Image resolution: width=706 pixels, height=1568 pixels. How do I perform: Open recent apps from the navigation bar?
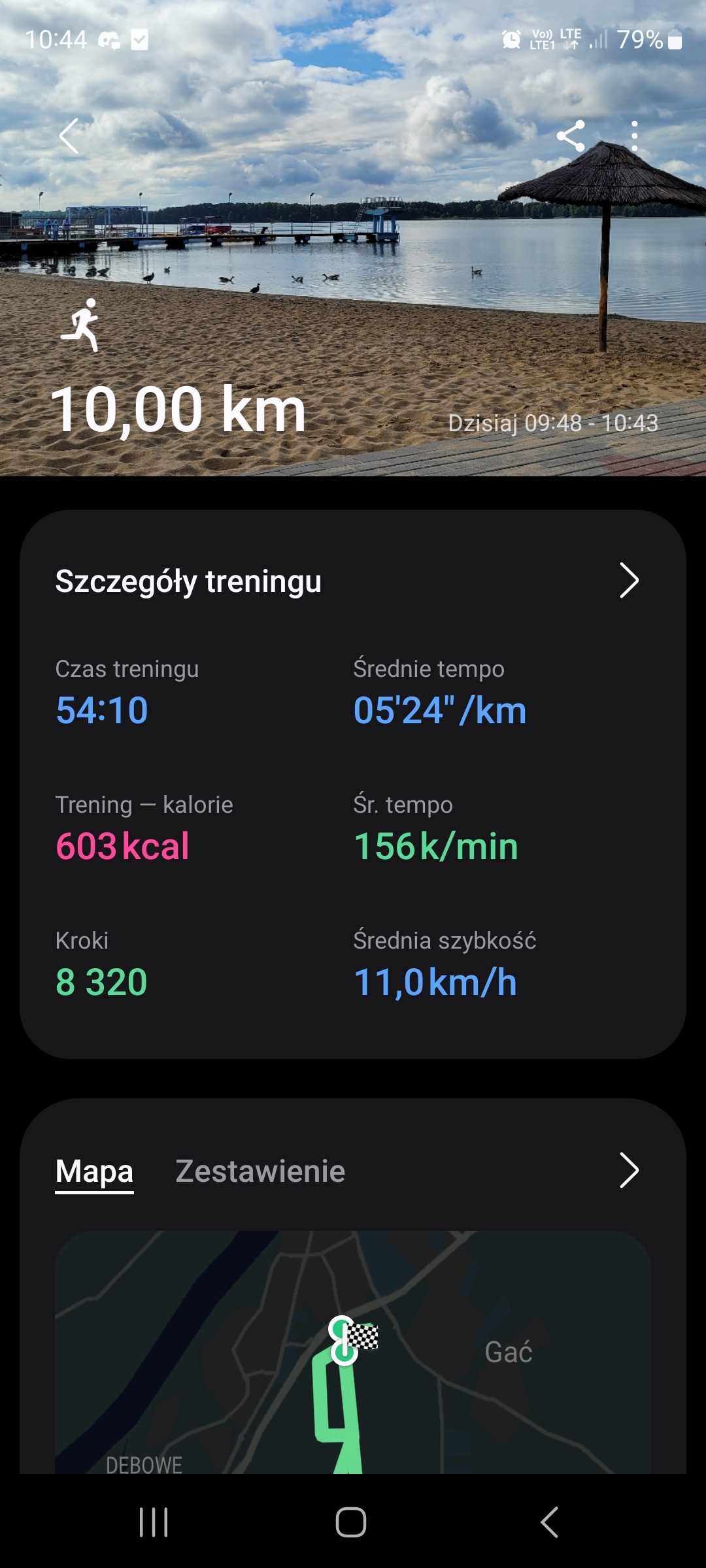pyautogui.click(x=154, y=1522)
